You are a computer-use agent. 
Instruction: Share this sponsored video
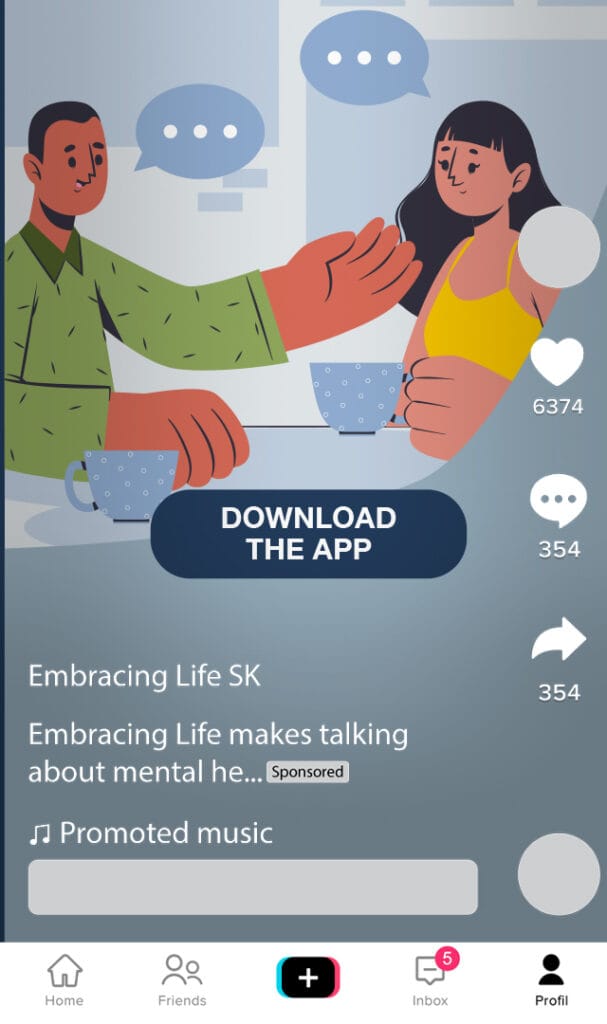(558, 641)
